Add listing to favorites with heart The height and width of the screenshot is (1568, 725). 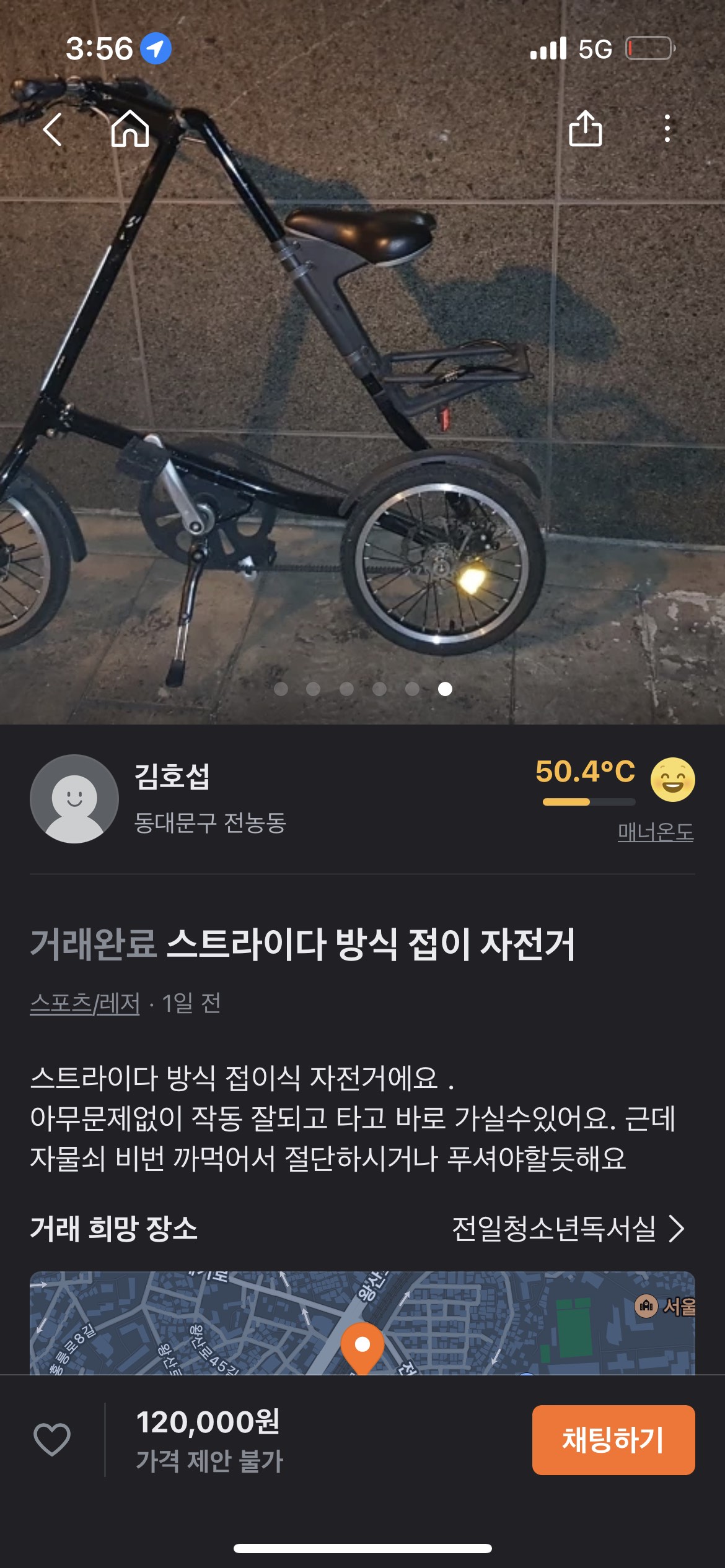(52, 1440)
